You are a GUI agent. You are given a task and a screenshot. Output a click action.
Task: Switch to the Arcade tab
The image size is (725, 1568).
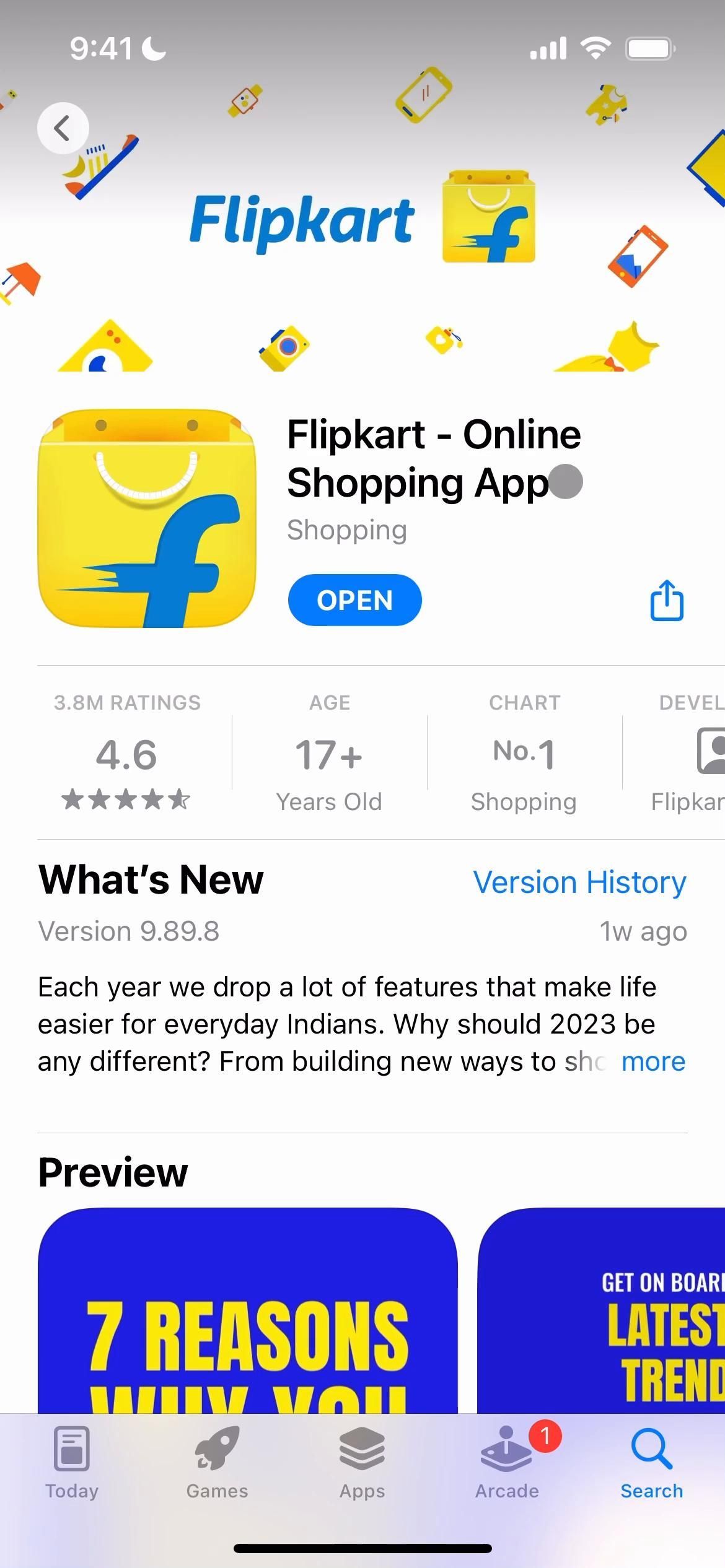coord(507,1463)
